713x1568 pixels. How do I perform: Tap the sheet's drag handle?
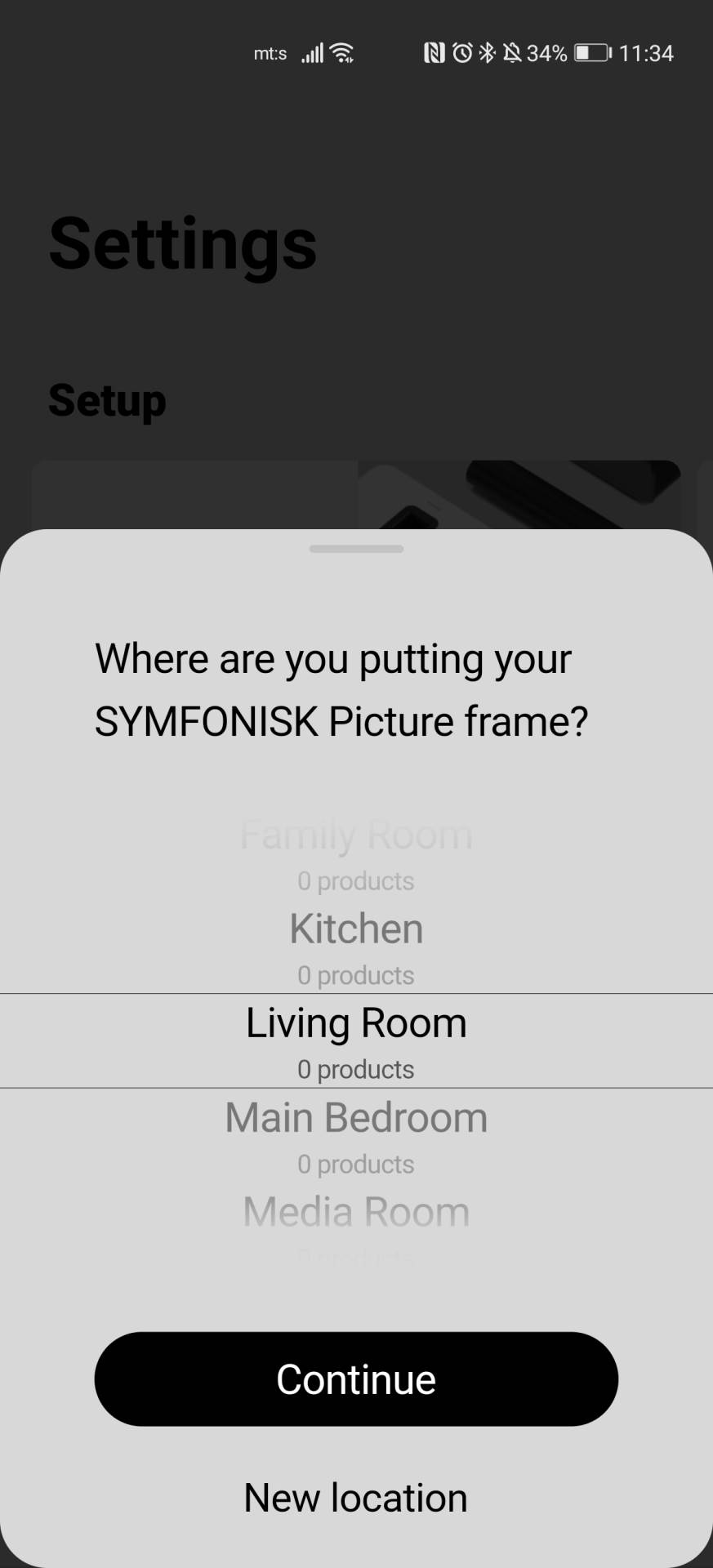point(356,549)
